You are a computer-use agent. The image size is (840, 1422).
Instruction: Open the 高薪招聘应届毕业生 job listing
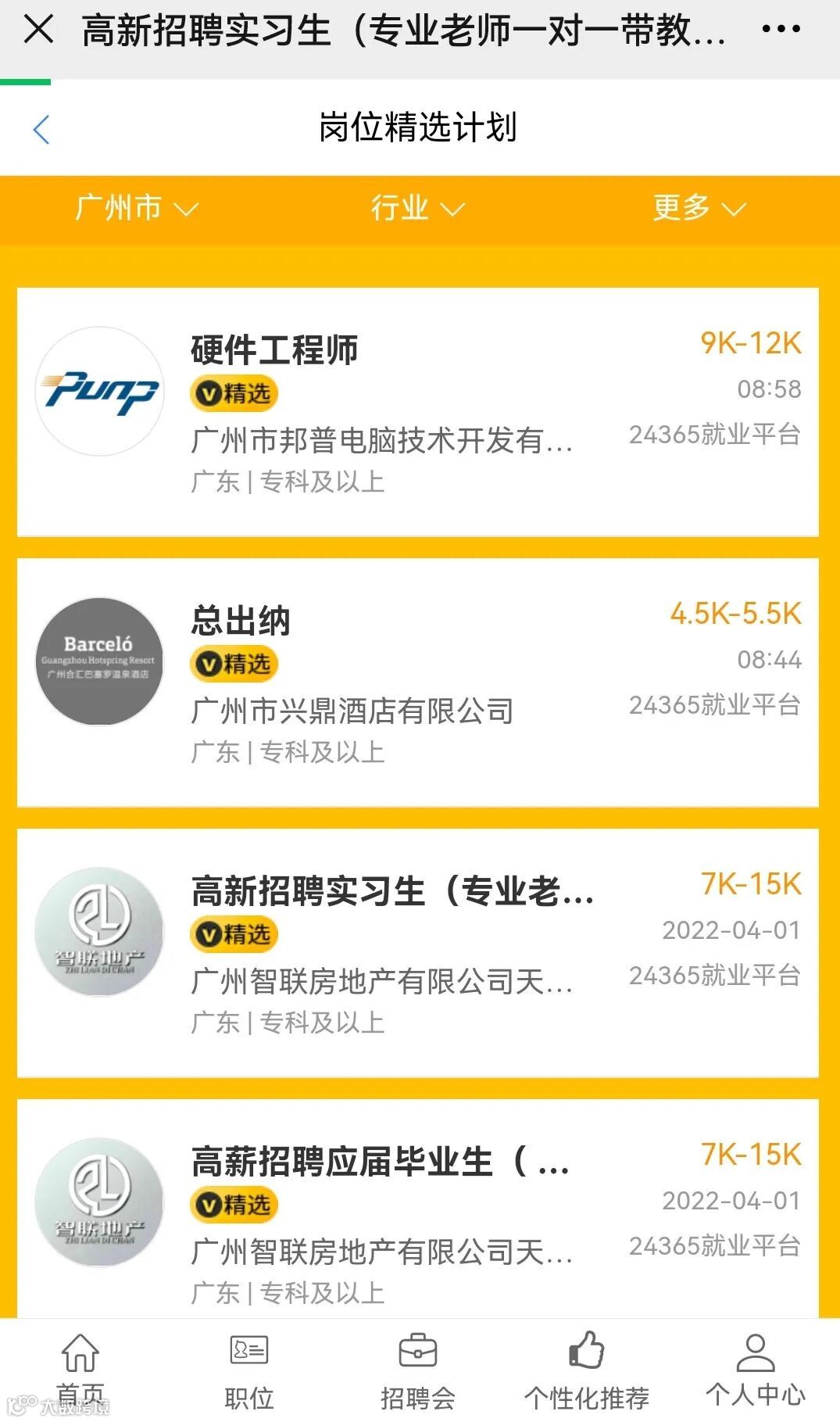[418, 1209]
